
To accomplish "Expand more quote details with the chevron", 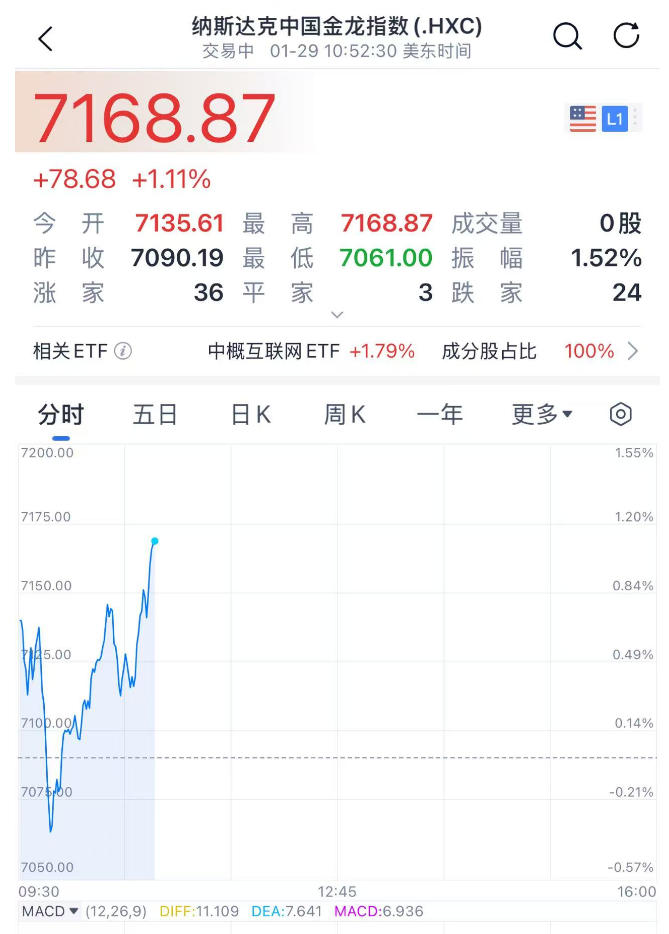I will [x=337, y=314].
